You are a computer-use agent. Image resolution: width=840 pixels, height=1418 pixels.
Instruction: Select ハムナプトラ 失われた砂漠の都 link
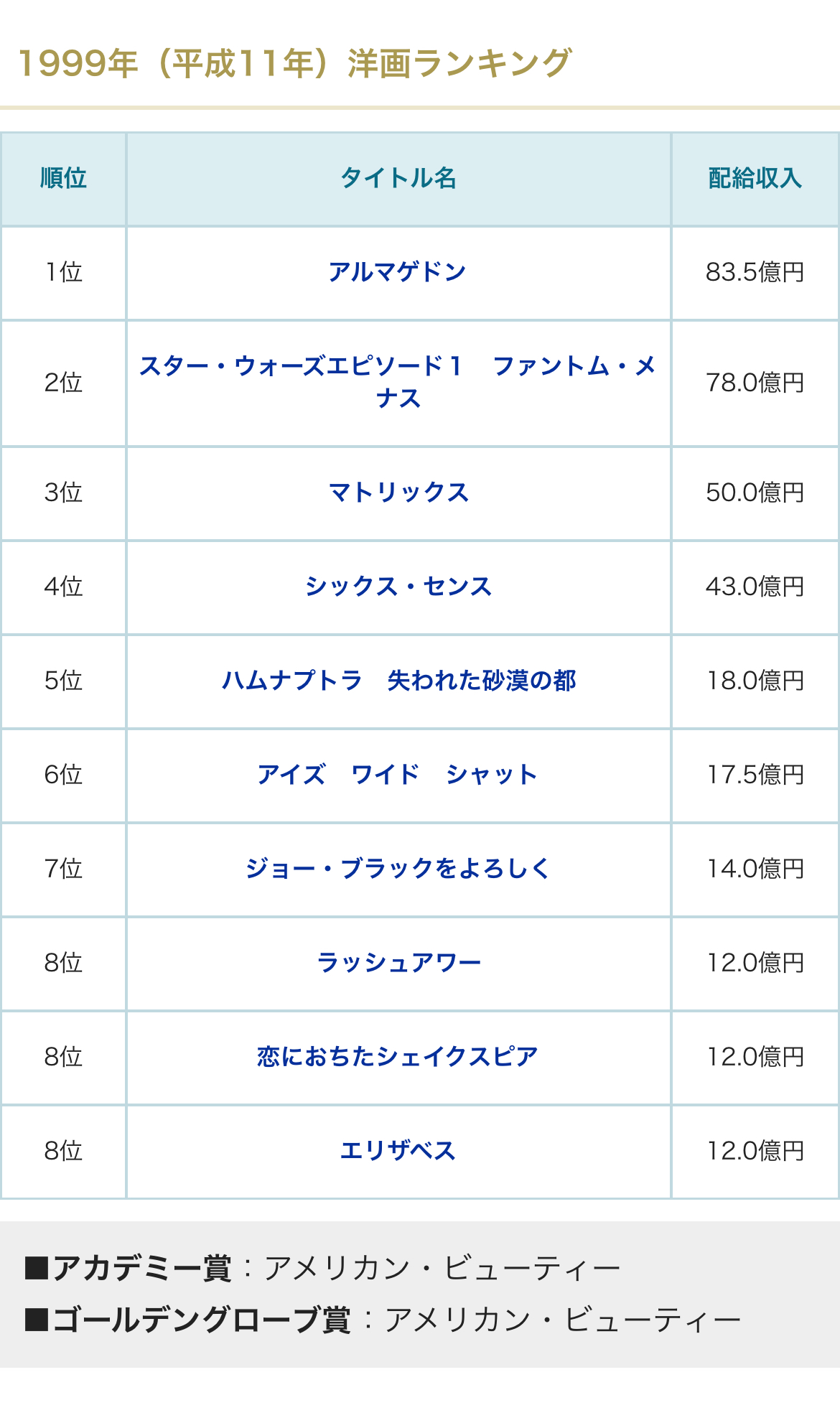tap(398, 681)
